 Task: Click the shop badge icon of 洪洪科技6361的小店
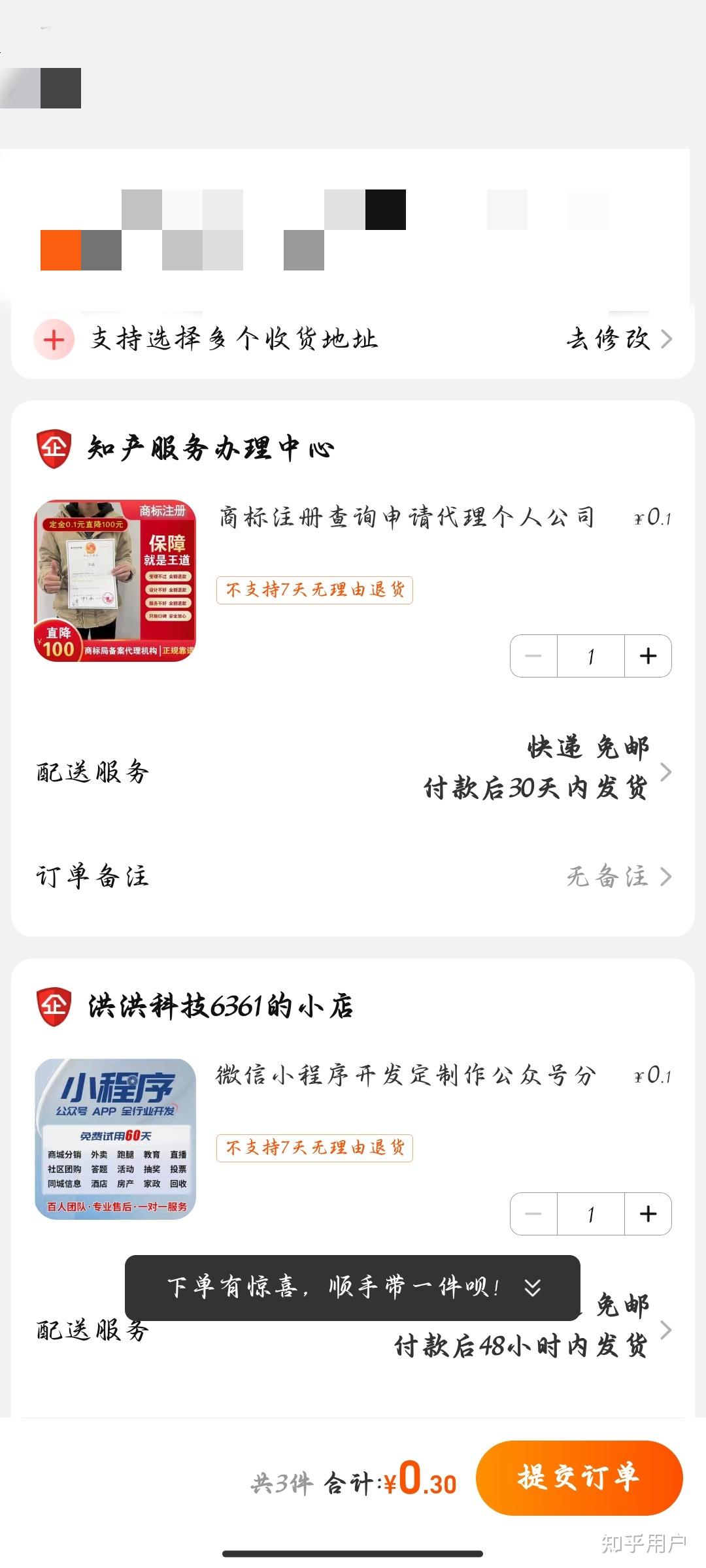point(55,1006)
